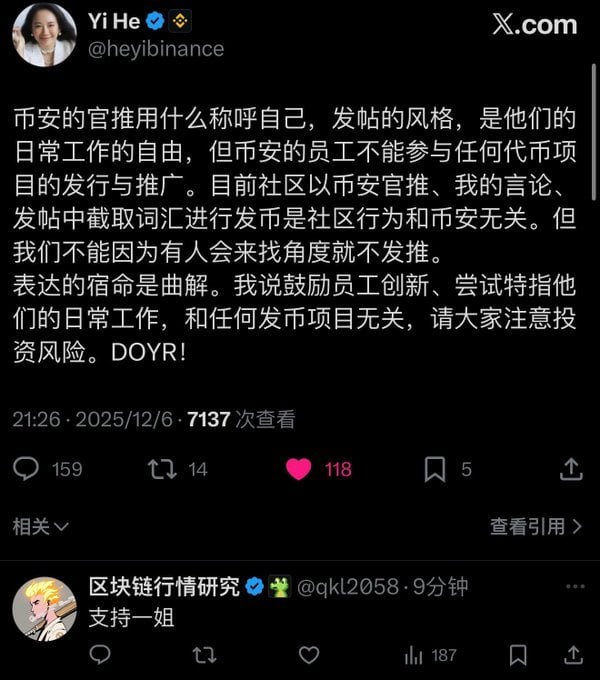Reply to Yi He's post
600x680 pixels.
point(27,468)
